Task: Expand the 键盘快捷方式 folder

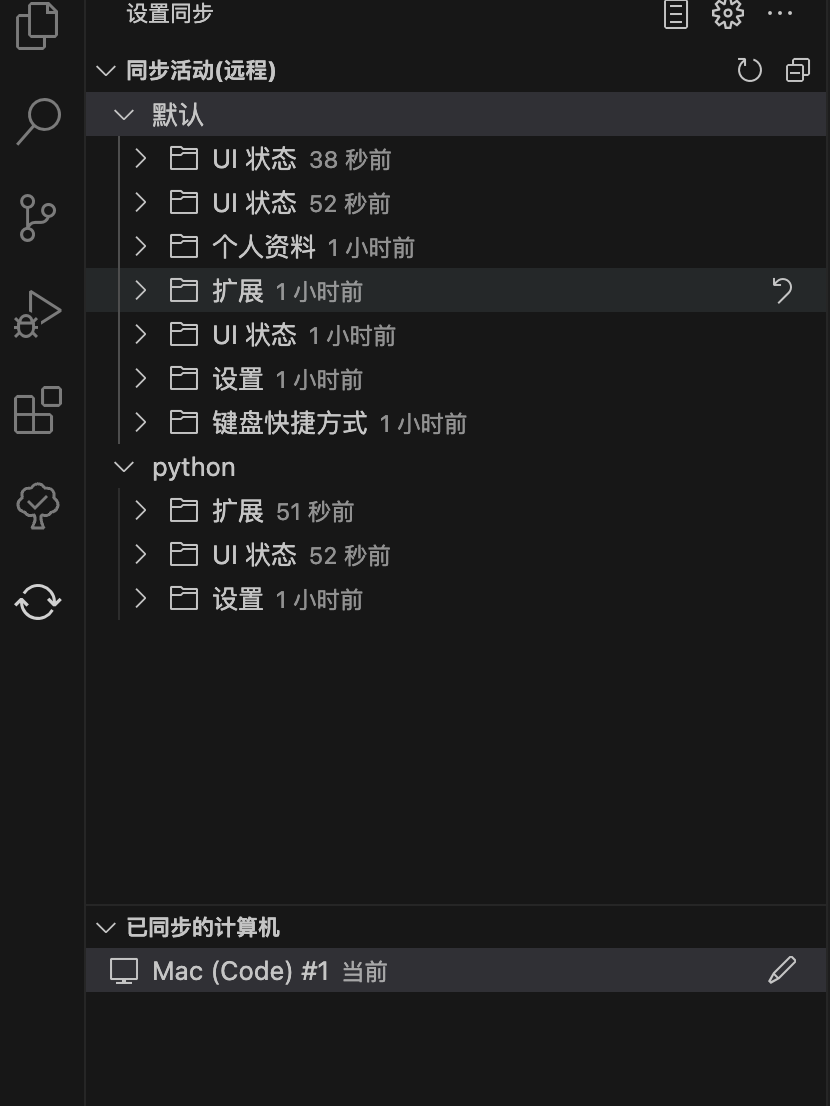Action: tap(141, 423)
